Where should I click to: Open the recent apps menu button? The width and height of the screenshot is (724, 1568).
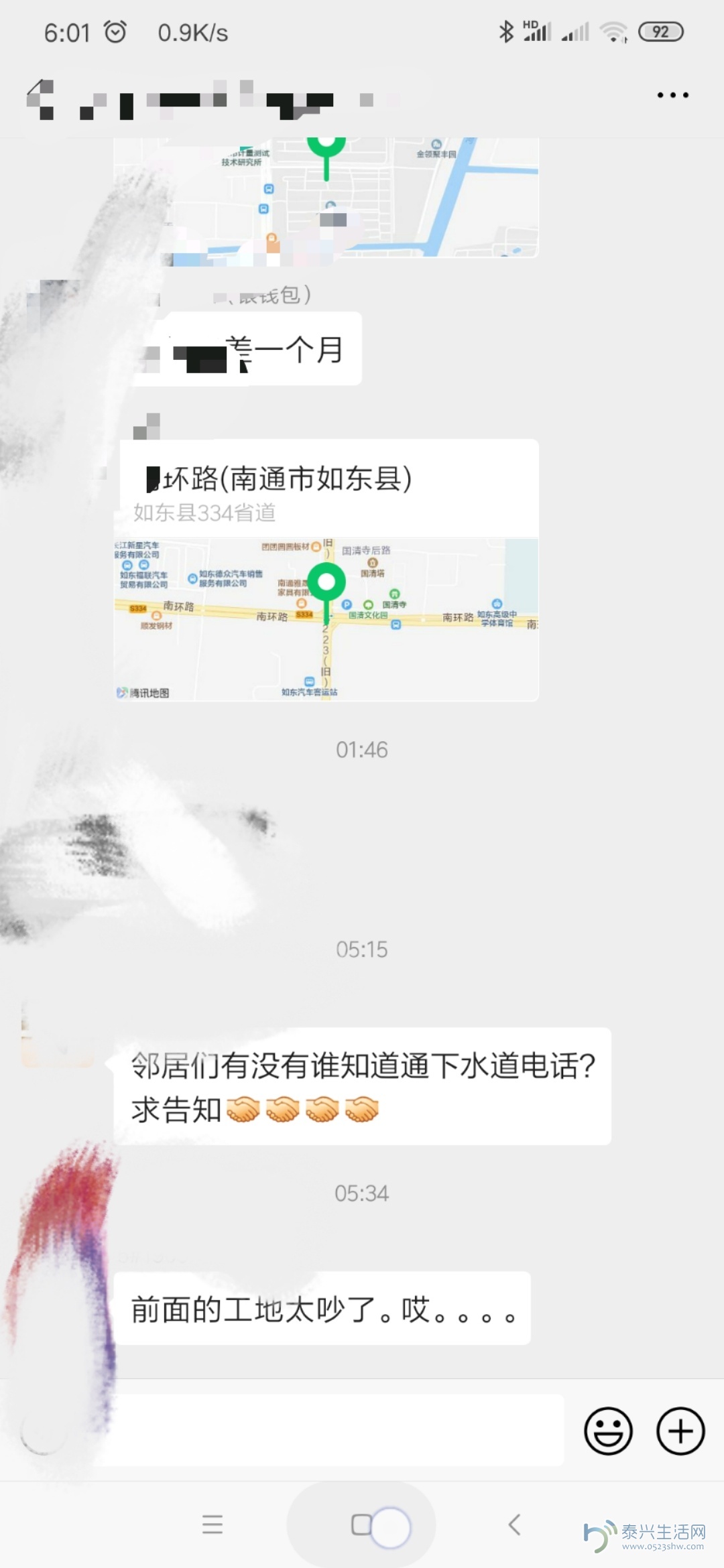click(213, 1524)
